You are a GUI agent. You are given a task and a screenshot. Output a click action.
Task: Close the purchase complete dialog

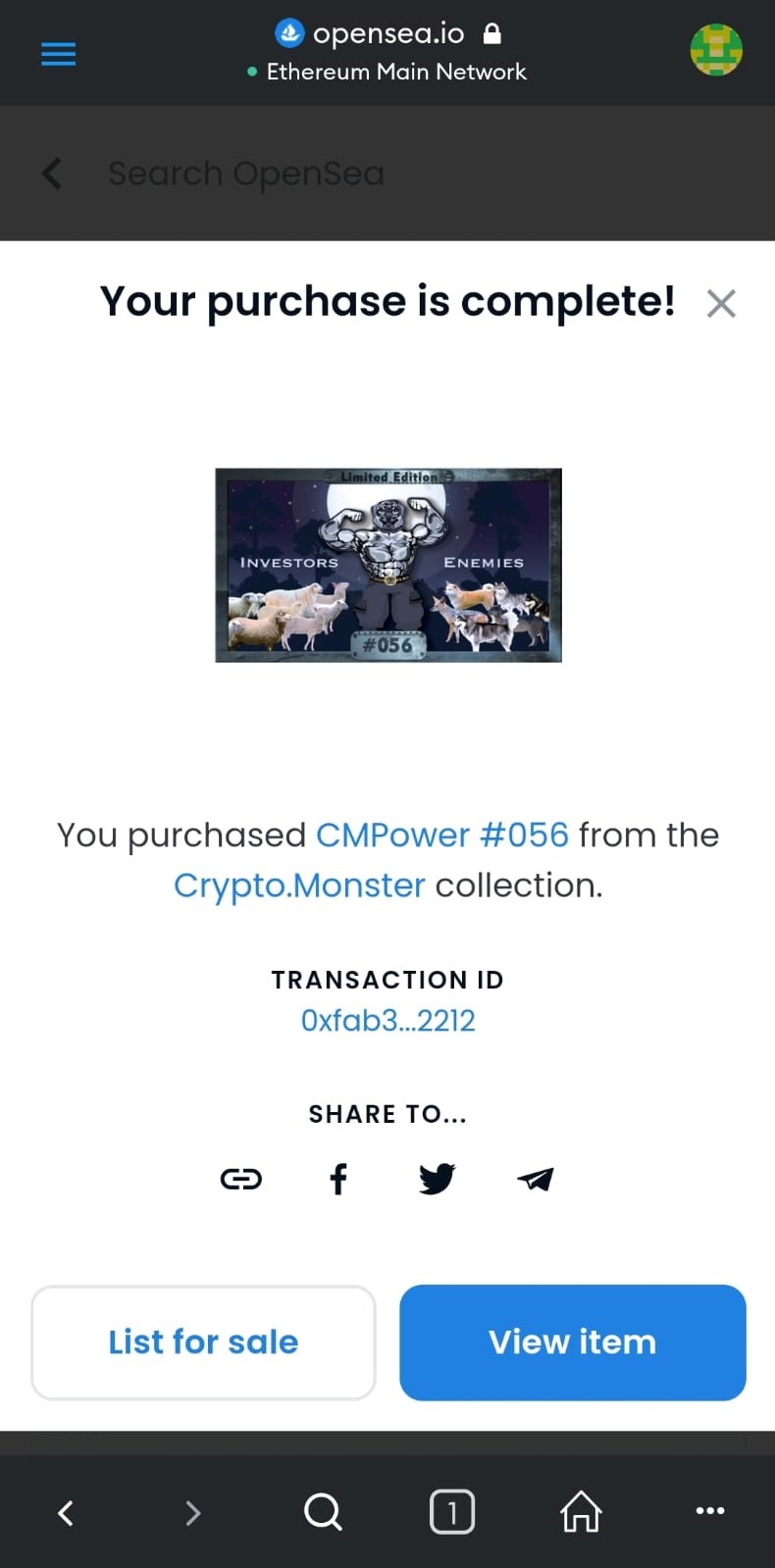tap(721, 304)
